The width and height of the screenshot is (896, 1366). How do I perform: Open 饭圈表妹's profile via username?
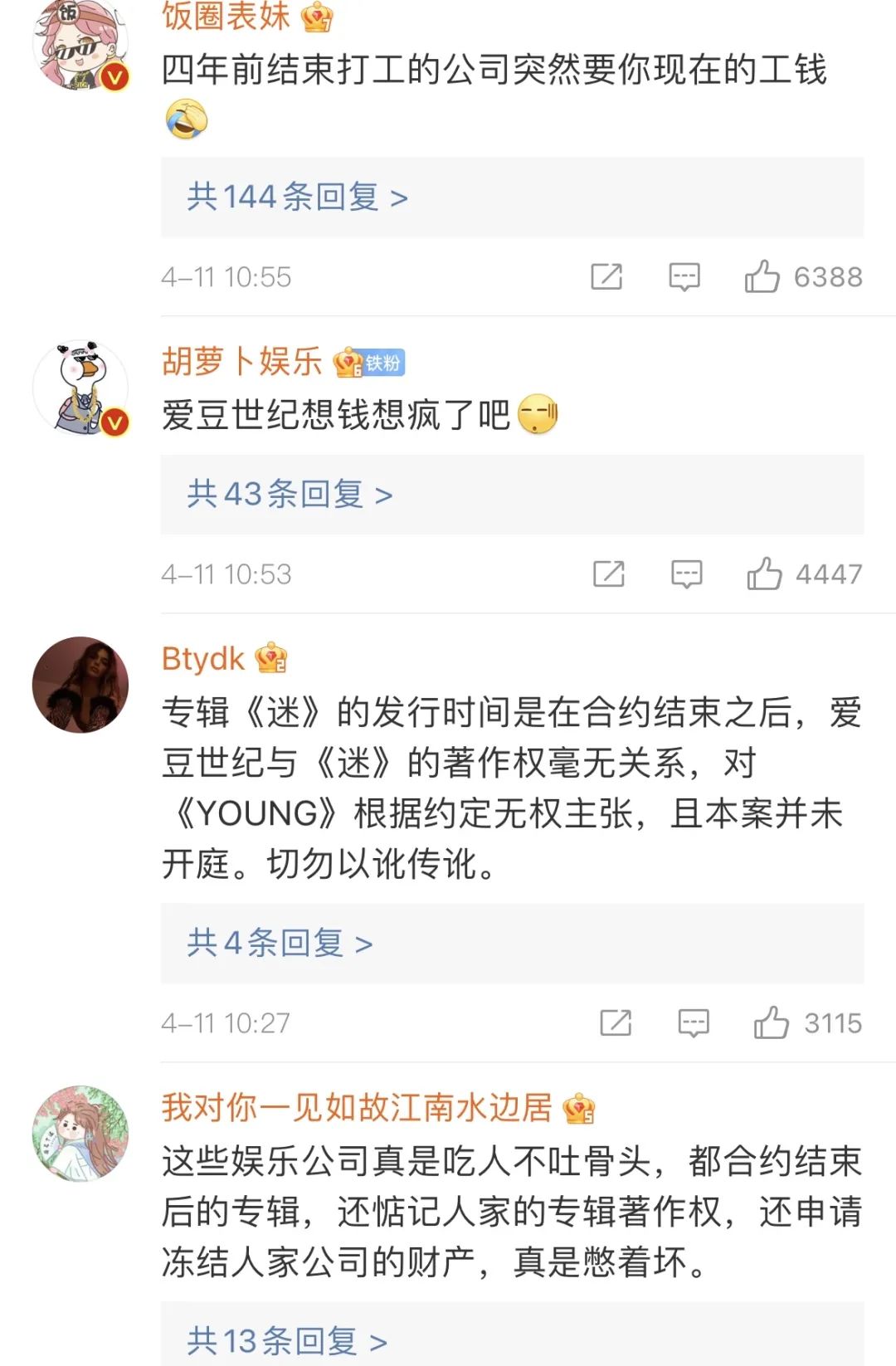point(224,17)
